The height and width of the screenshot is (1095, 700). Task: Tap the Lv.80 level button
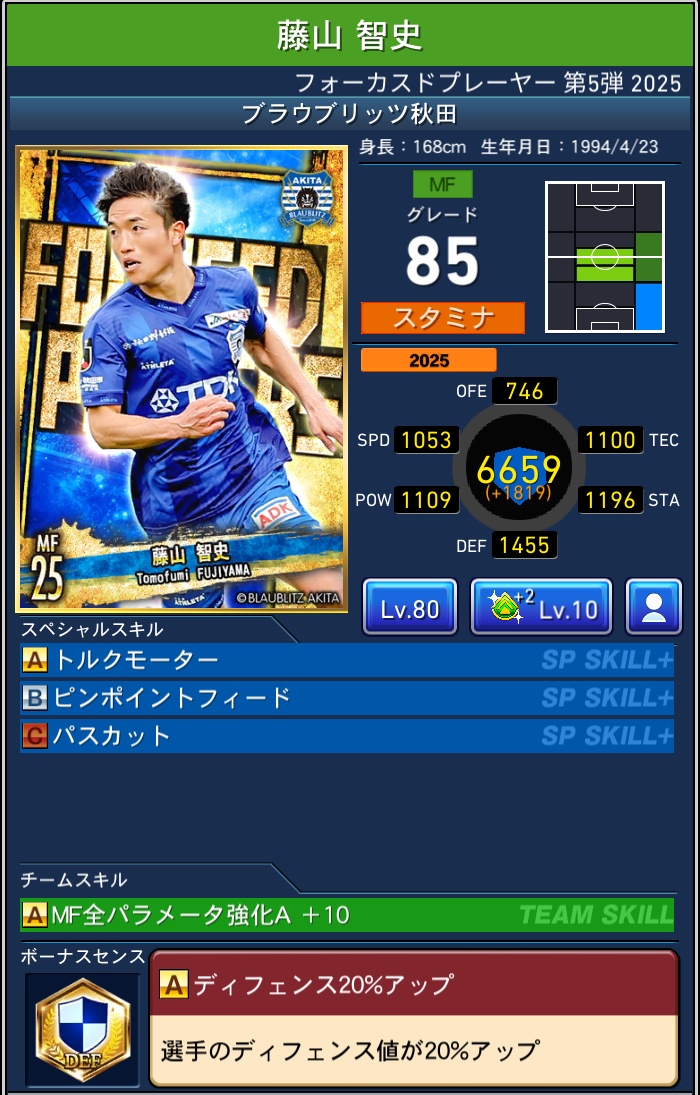(x=410, y=607)
